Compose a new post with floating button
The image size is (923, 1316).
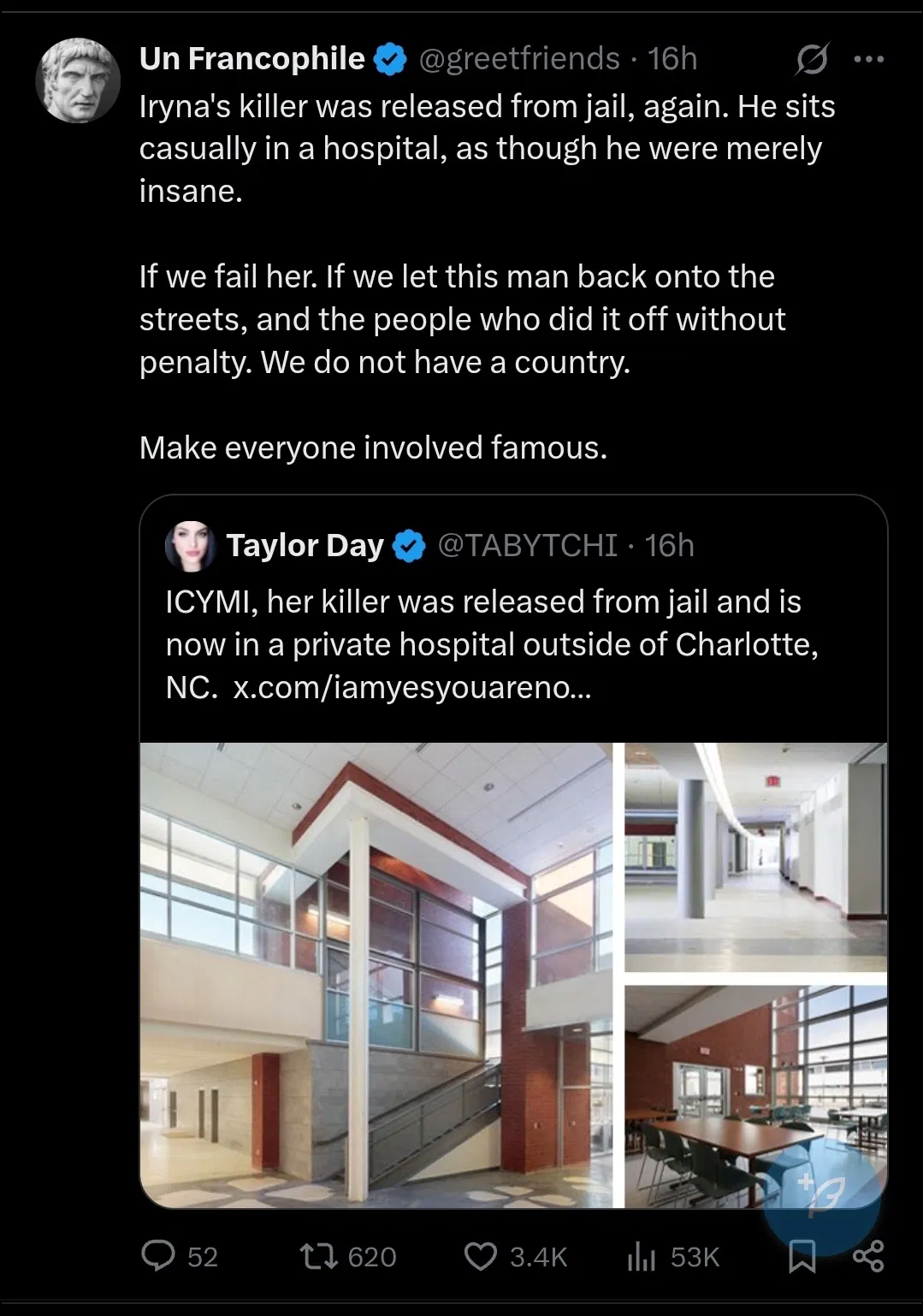tap(821, 1196)
